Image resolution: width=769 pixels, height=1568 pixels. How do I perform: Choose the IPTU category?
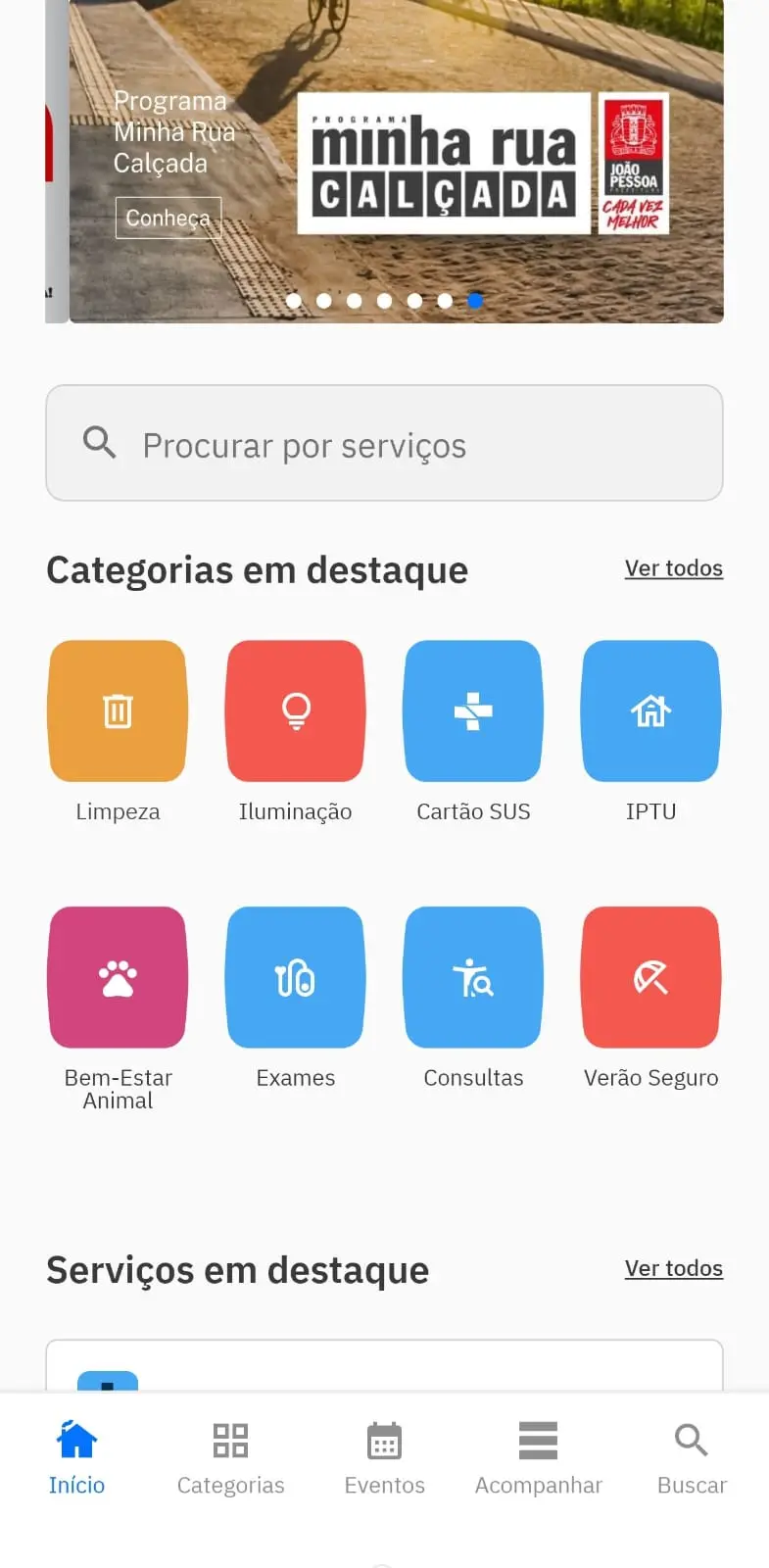650,732
